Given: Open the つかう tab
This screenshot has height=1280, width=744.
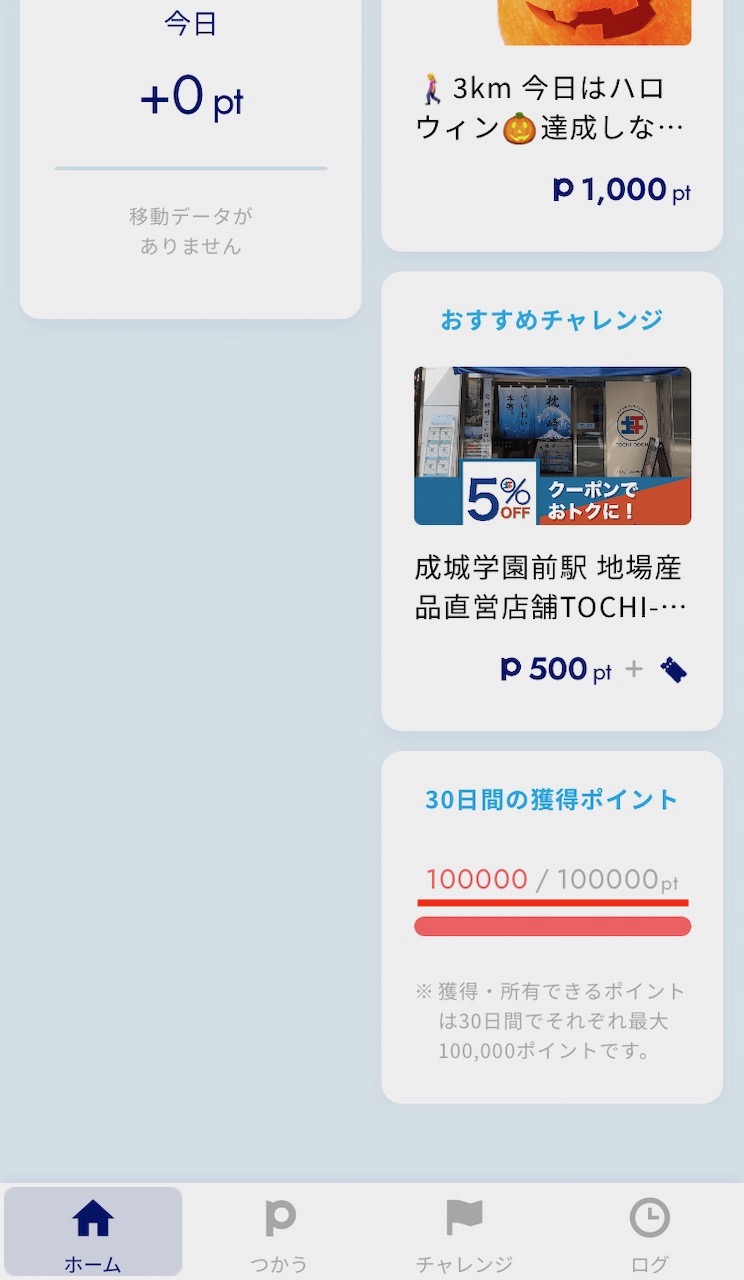Looking at the screenshot, I should coord(279,1232).
